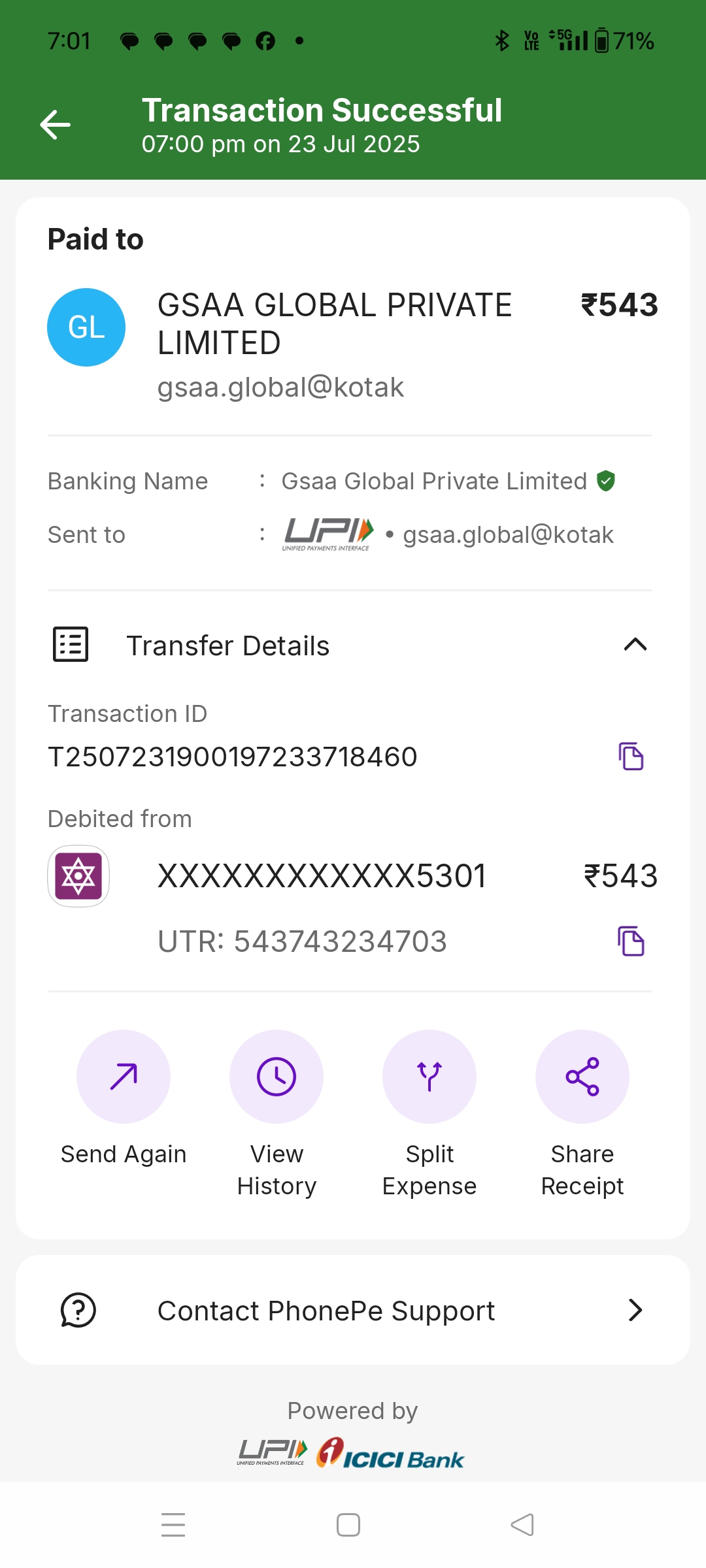Collapse the Transfer Details section
Viewport: 706px width, 1568px height.
(x=635, y=645)
